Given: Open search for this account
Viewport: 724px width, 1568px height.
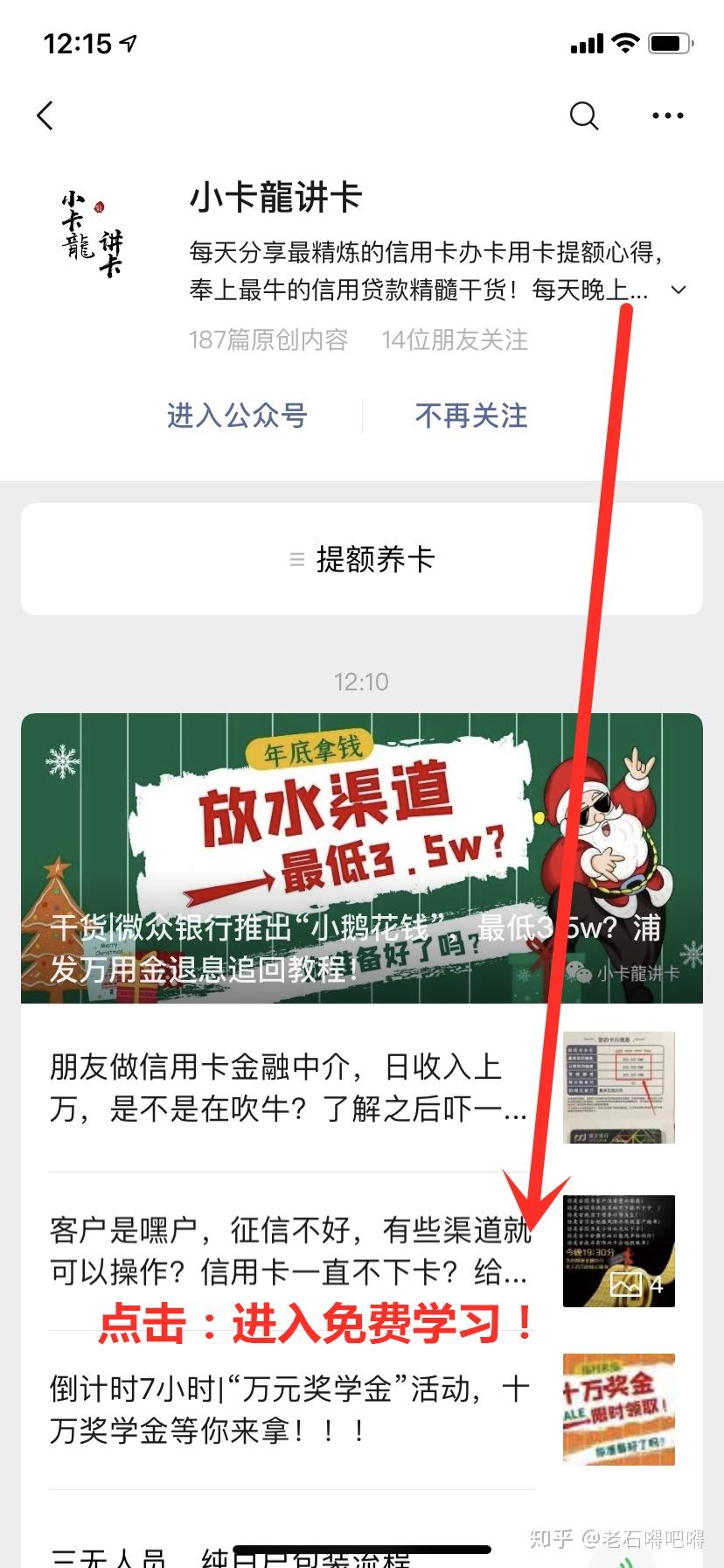Looking at the screenshot, I should tap(583, 115).
